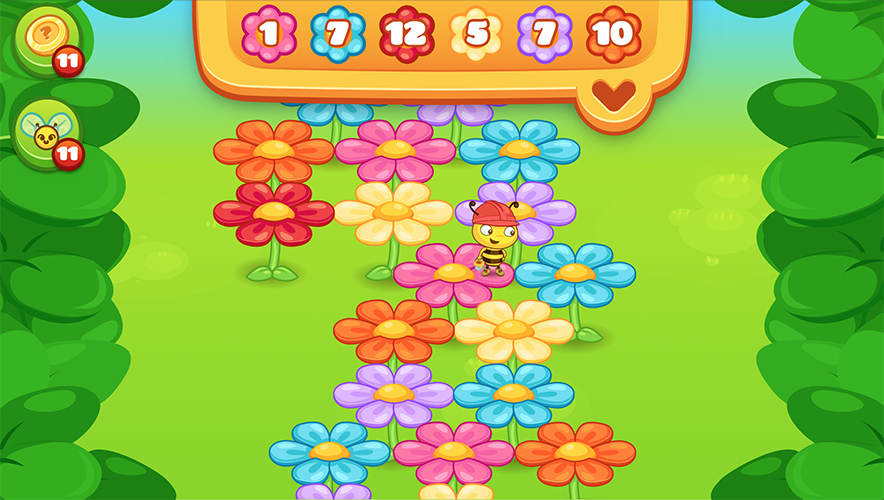Select the red flower

pyautogui.click(x=273, y=211)
